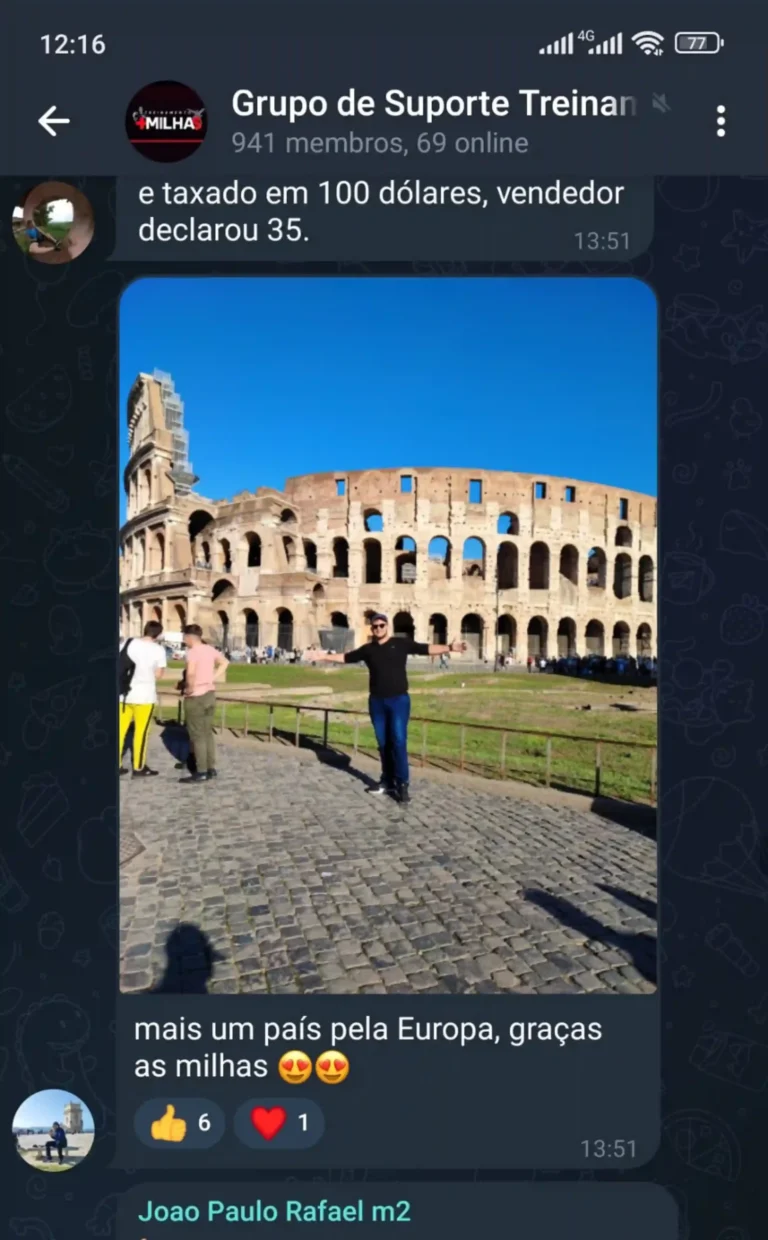Open the Treinamento Milhas group avatar
The image size is (768, 1240).
point(166,121)
